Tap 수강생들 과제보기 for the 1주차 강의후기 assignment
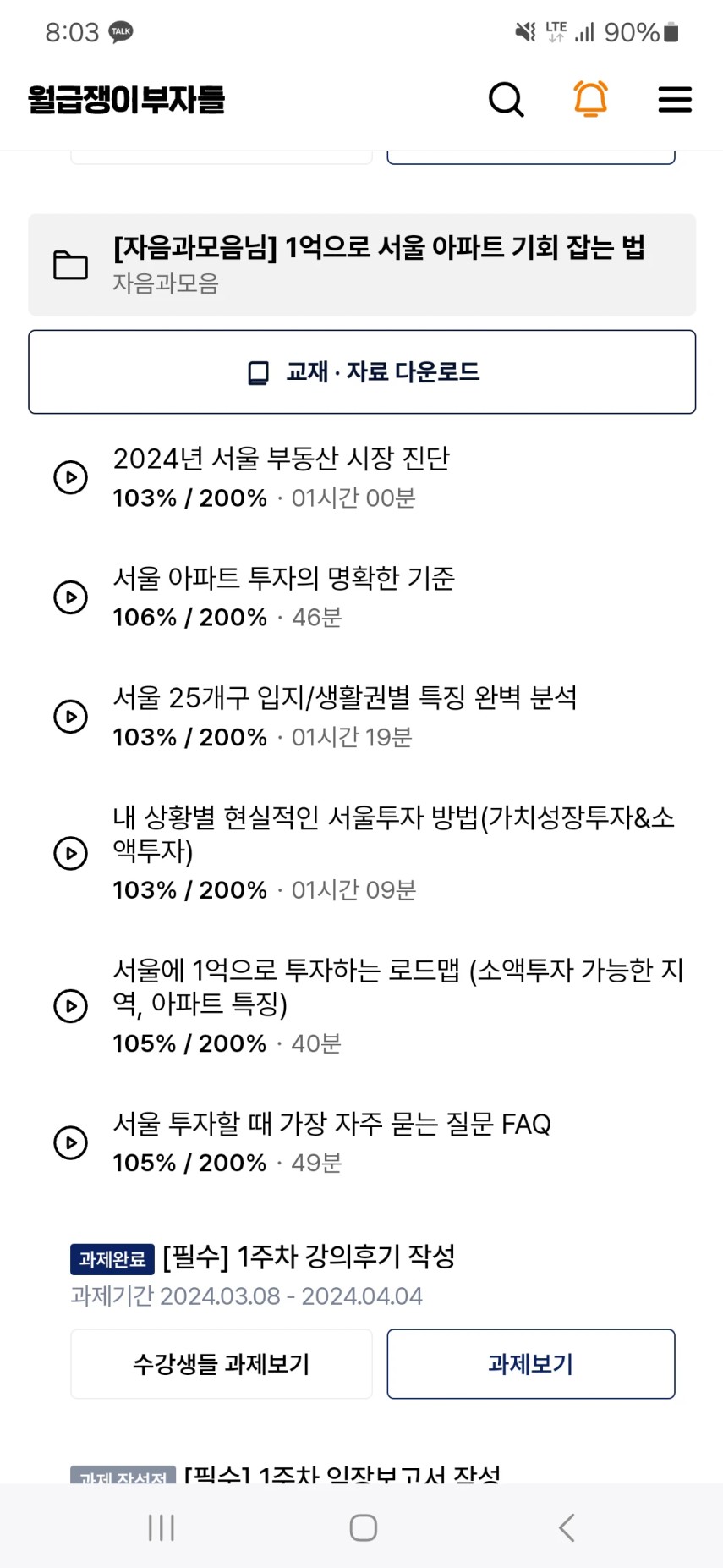 (x=222, y=1364)
